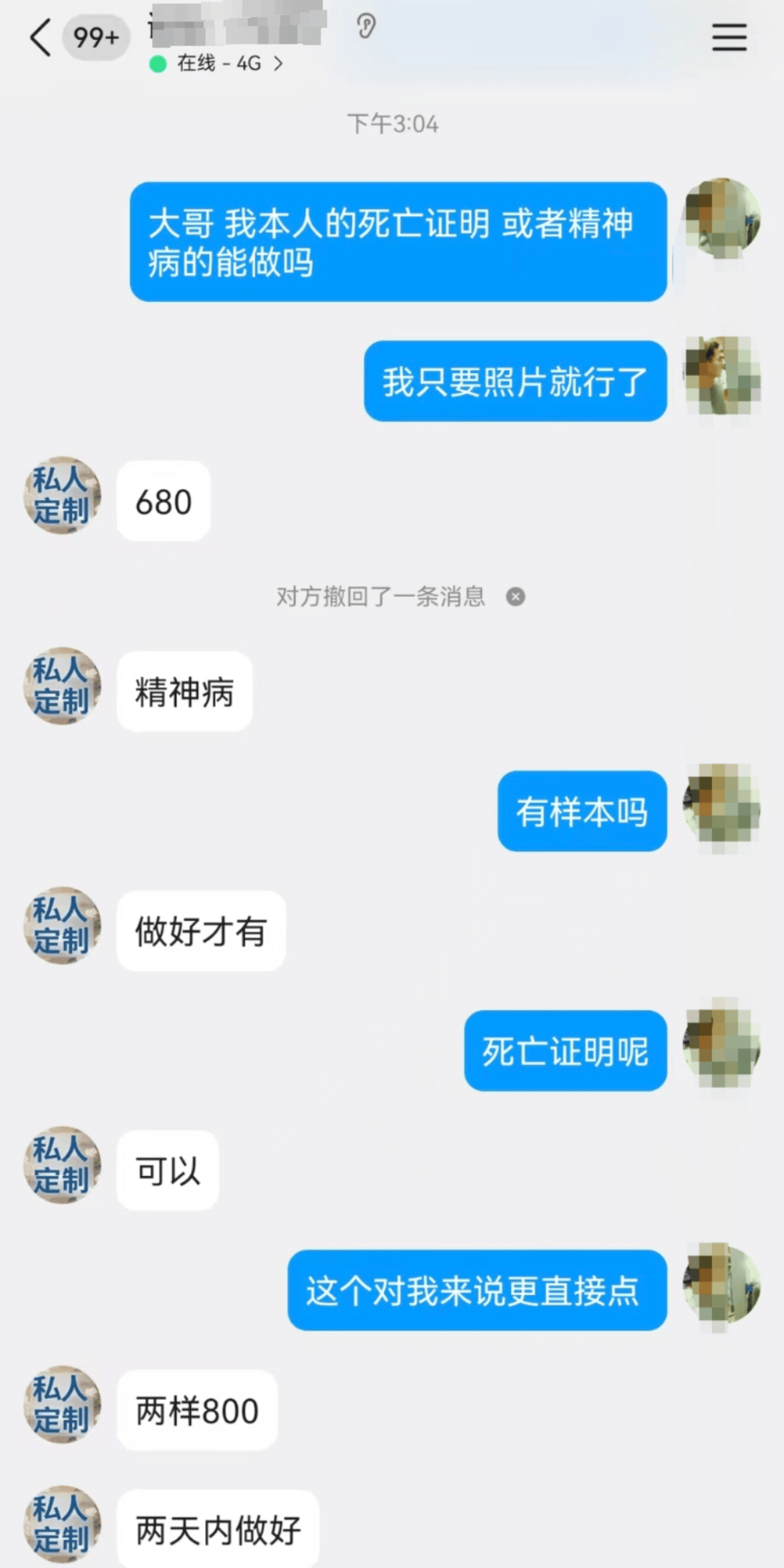Image resolution: width=784 pixels, height=1568 pixels.
Task: Dismiss the recalled message notice via its x icon
Action: click(x=515, y=596)
